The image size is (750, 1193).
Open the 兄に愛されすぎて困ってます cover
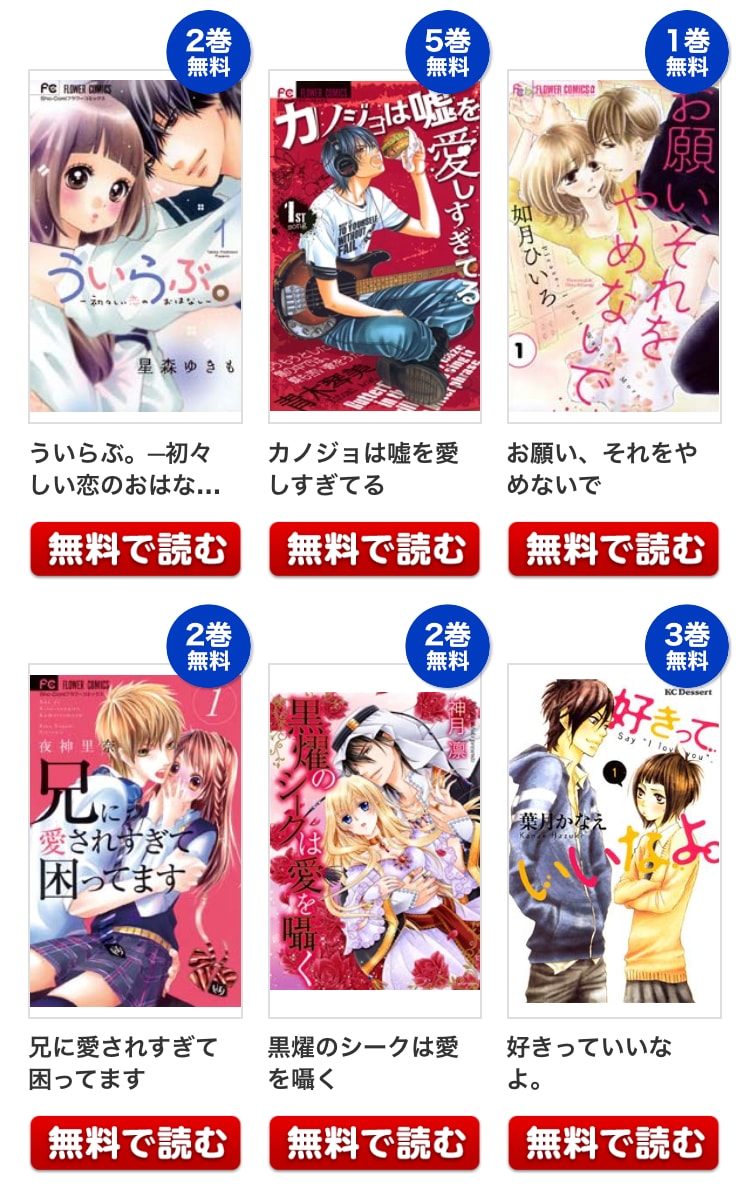(x=135, y=840)
